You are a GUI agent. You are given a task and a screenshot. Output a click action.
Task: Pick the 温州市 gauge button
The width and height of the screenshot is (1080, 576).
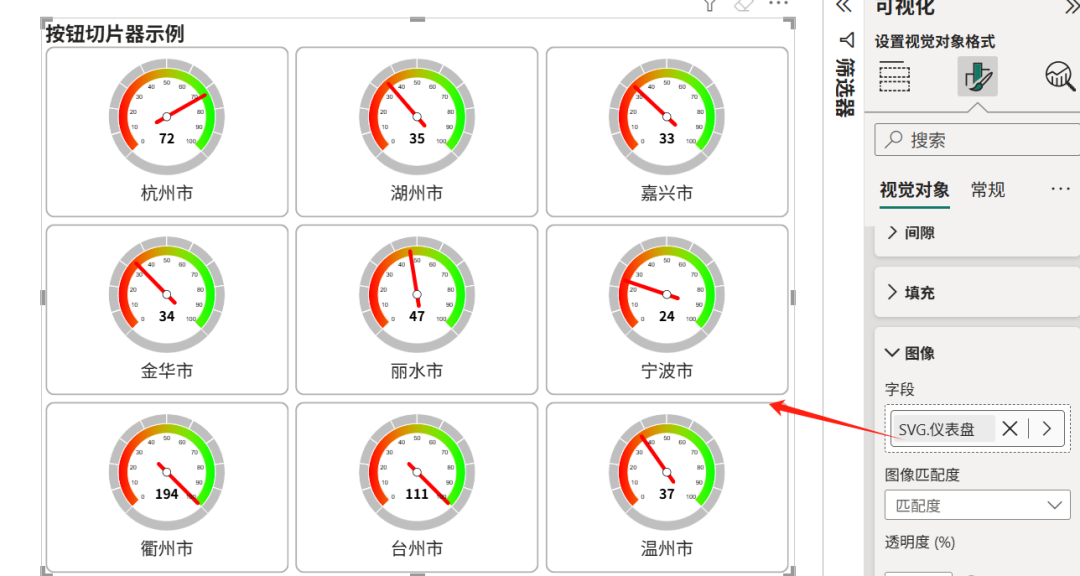point(667,487)
